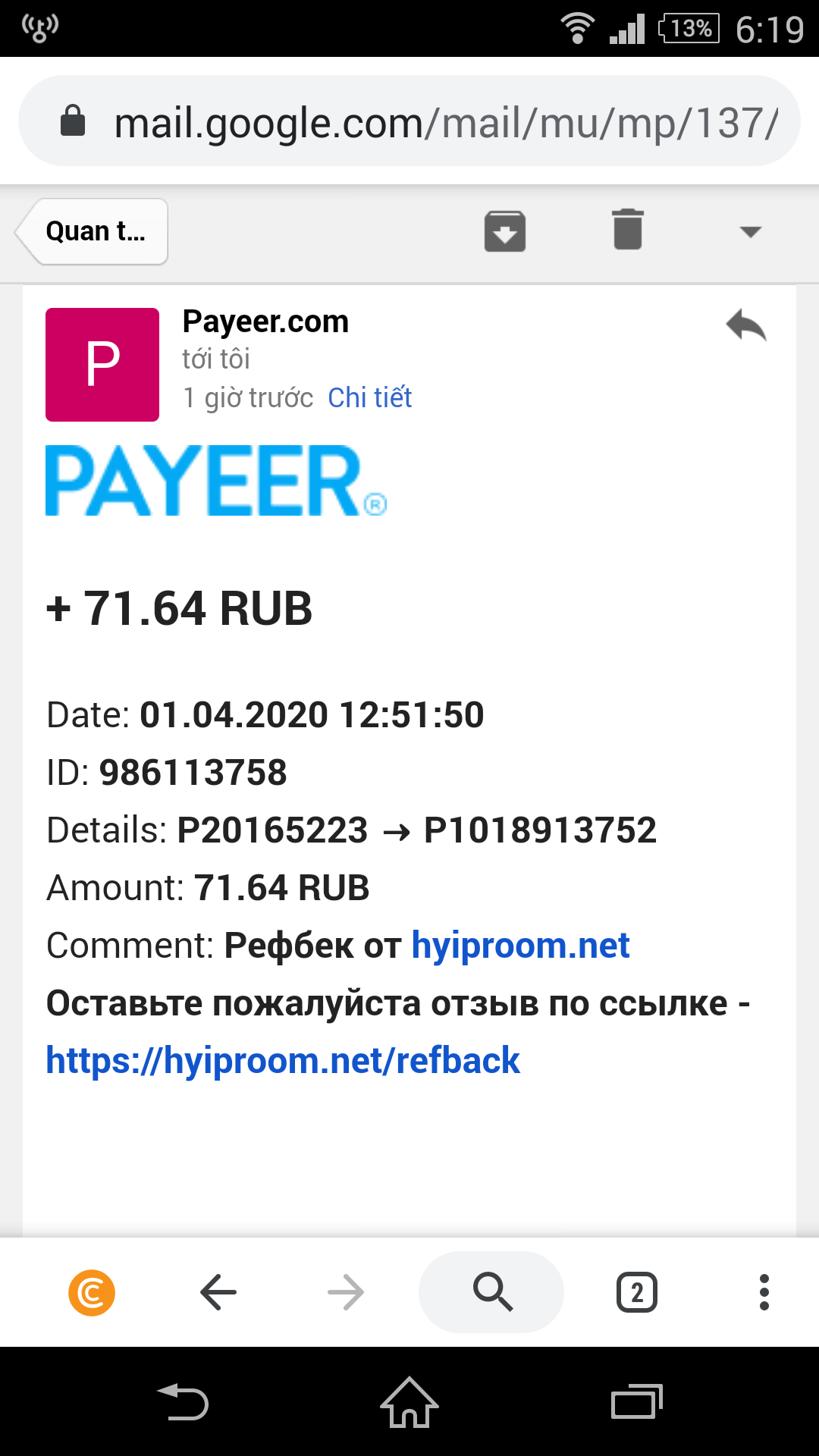
Task: Show recent apps from the navigation bar
Action: (x=636, y=1402)
